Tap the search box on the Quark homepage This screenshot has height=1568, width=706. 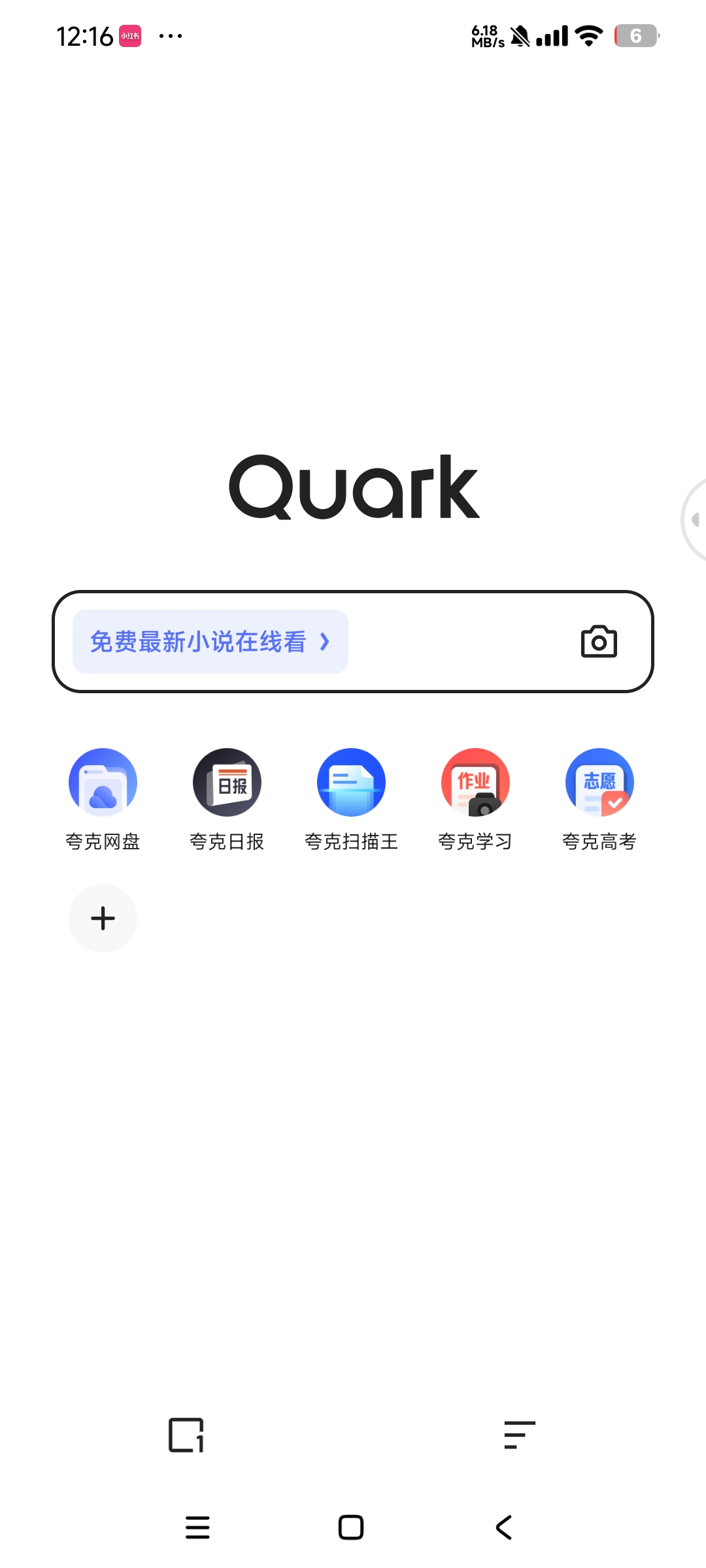click(458, 642)
